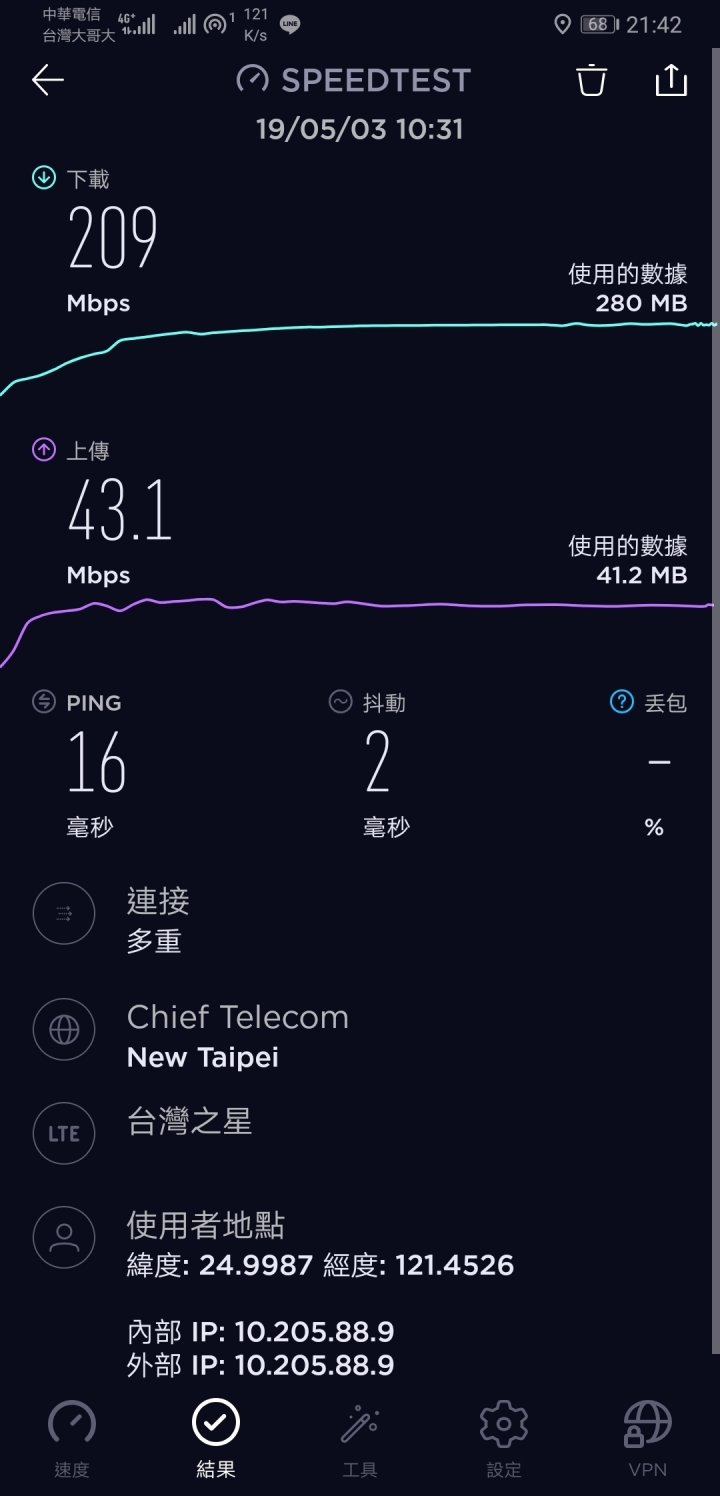
Task: Go back with the arrow icon
Action: (x=47, y=80)
